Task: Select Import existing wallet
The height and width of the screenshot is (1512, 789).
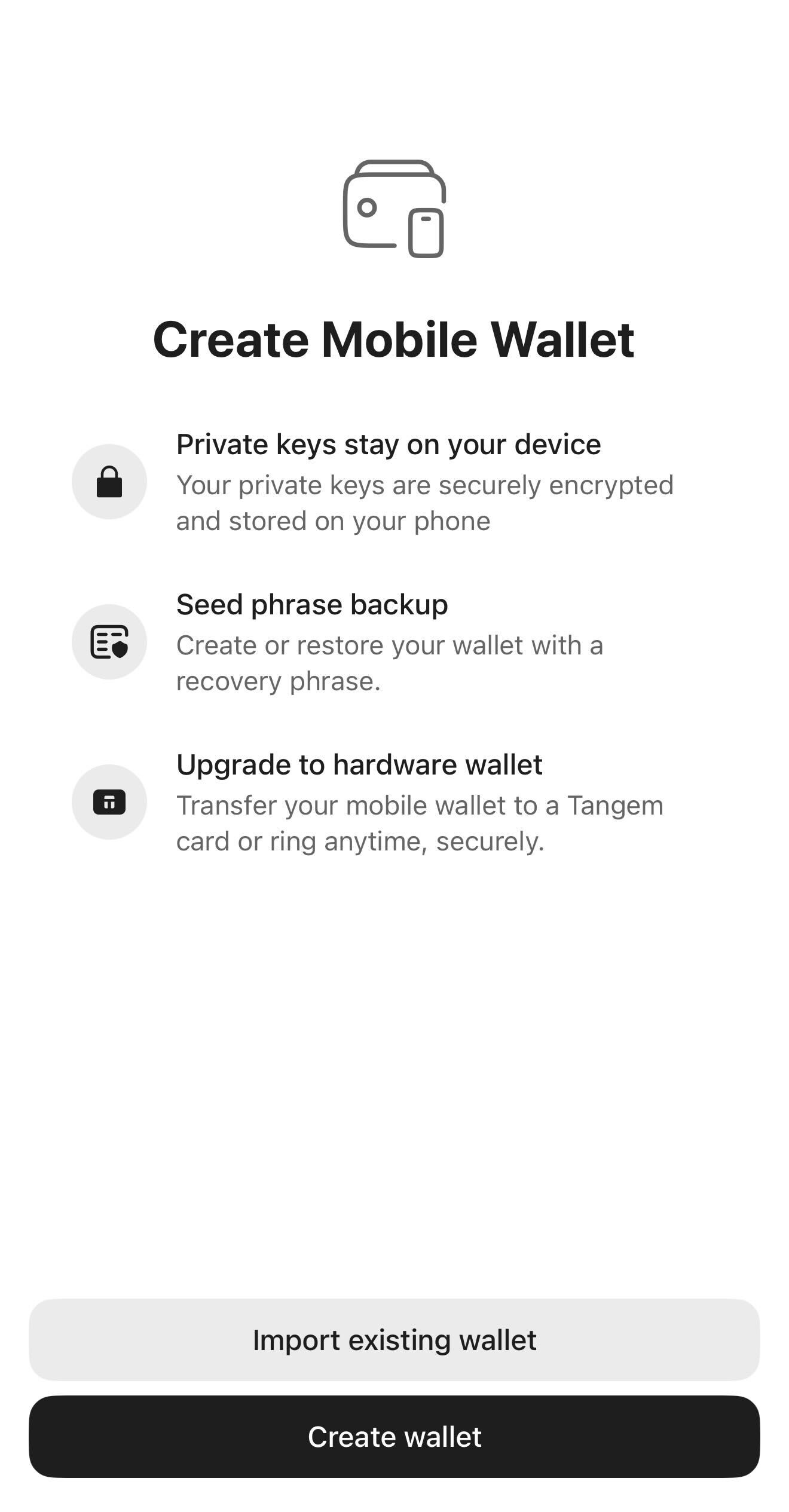Action: (x=395, y=1339)
